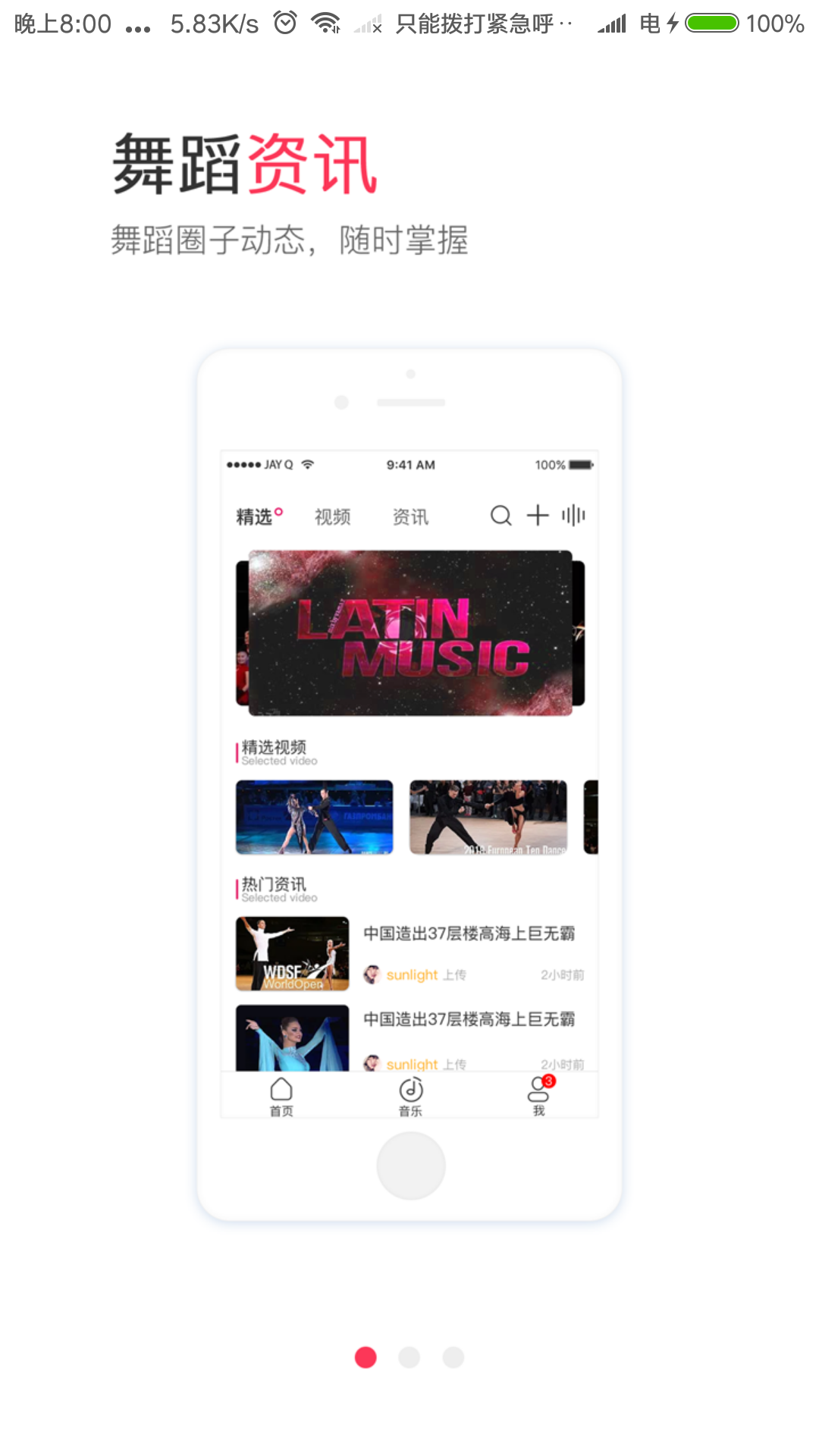Image resolution: width=819 pixels, height=1456 pixels.
Task: Jump to the third onboarding page dot
Action: coord(453,1357)
